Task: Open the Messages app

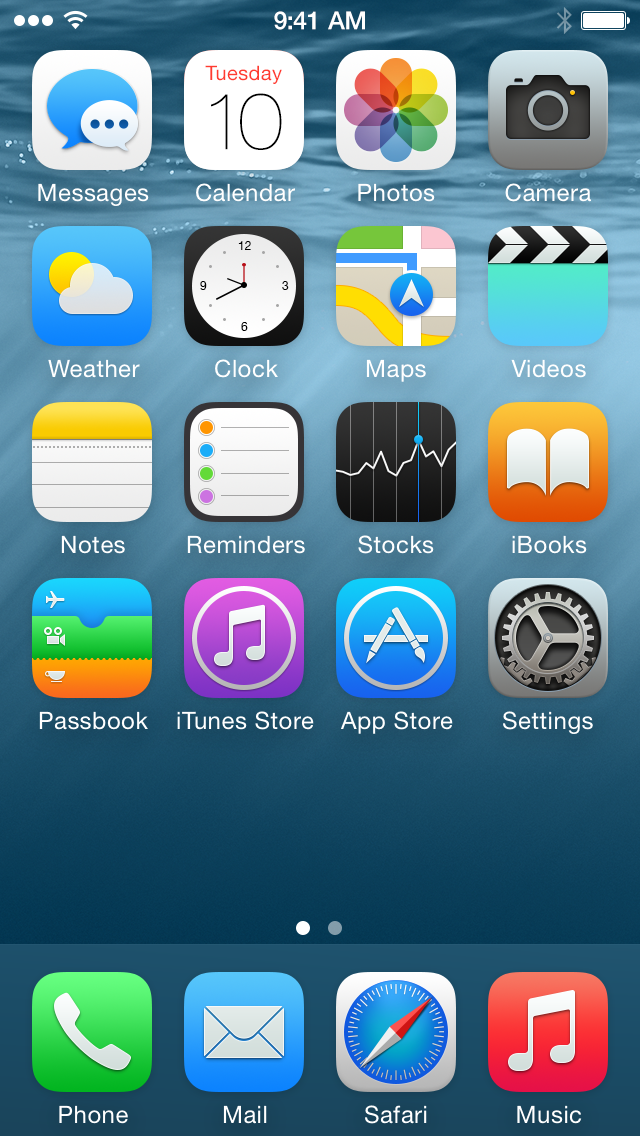Action: 92,110
